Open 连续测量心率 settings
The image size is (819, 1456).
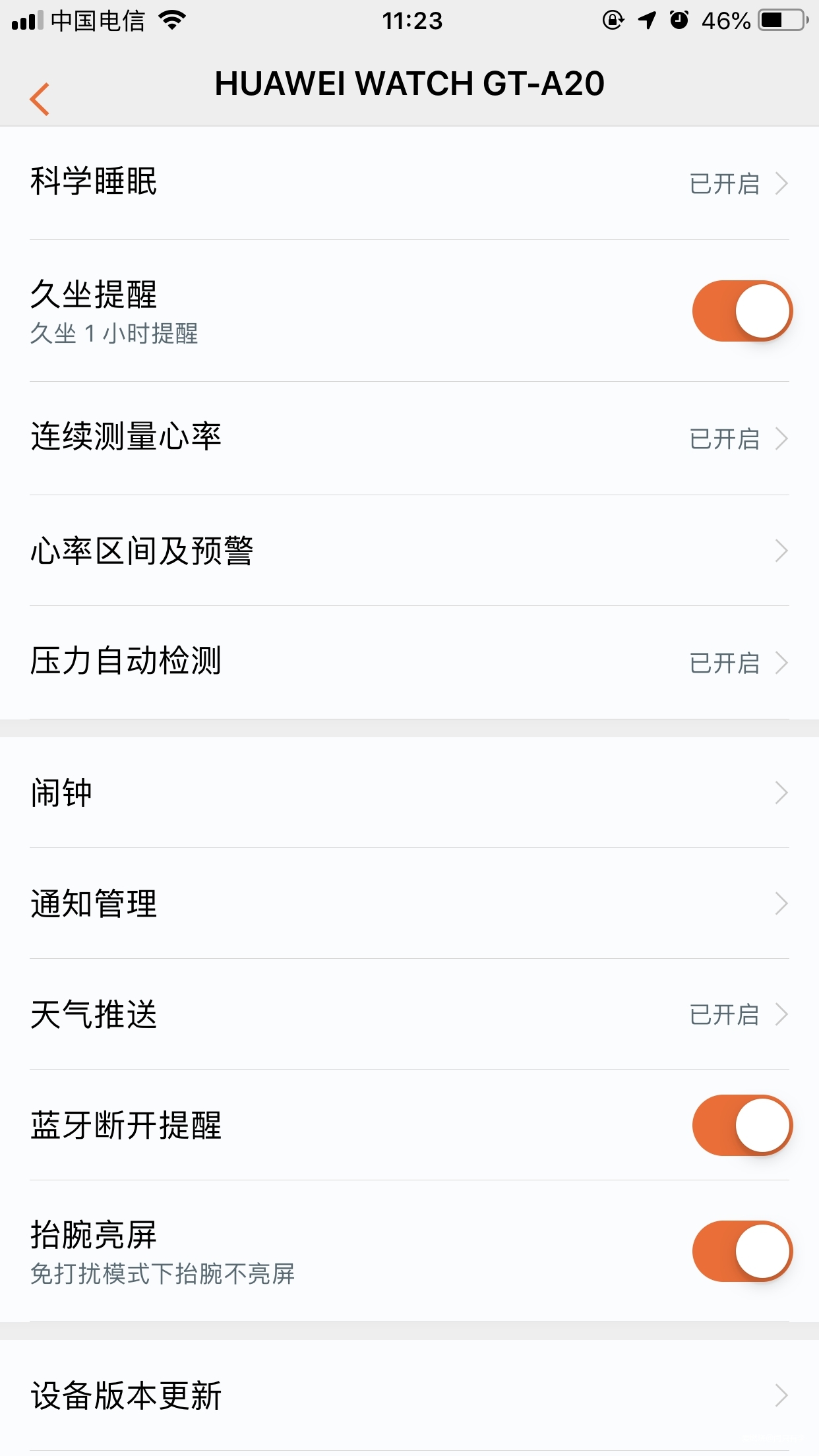click(x=409, y=437)
